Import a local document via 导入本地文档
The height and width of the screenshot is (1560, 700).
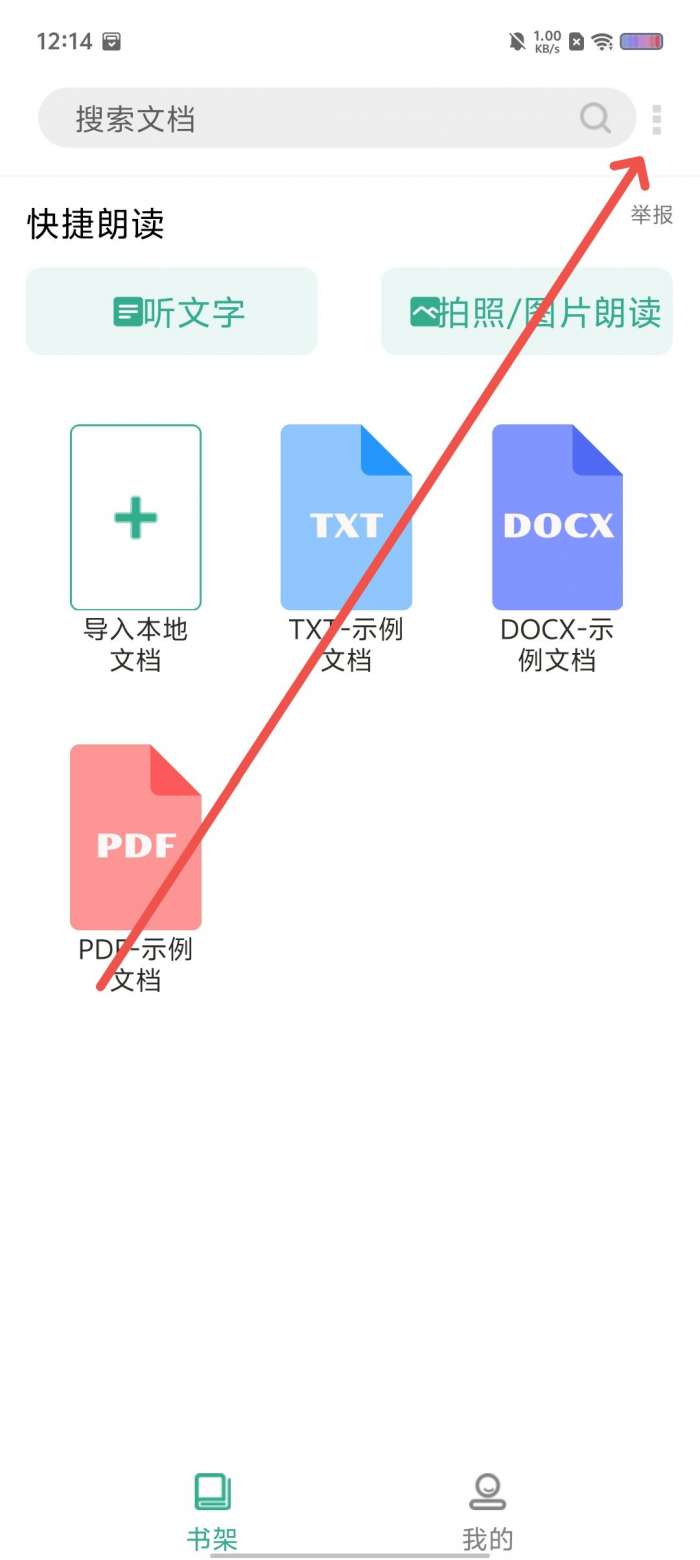point(136,518)
